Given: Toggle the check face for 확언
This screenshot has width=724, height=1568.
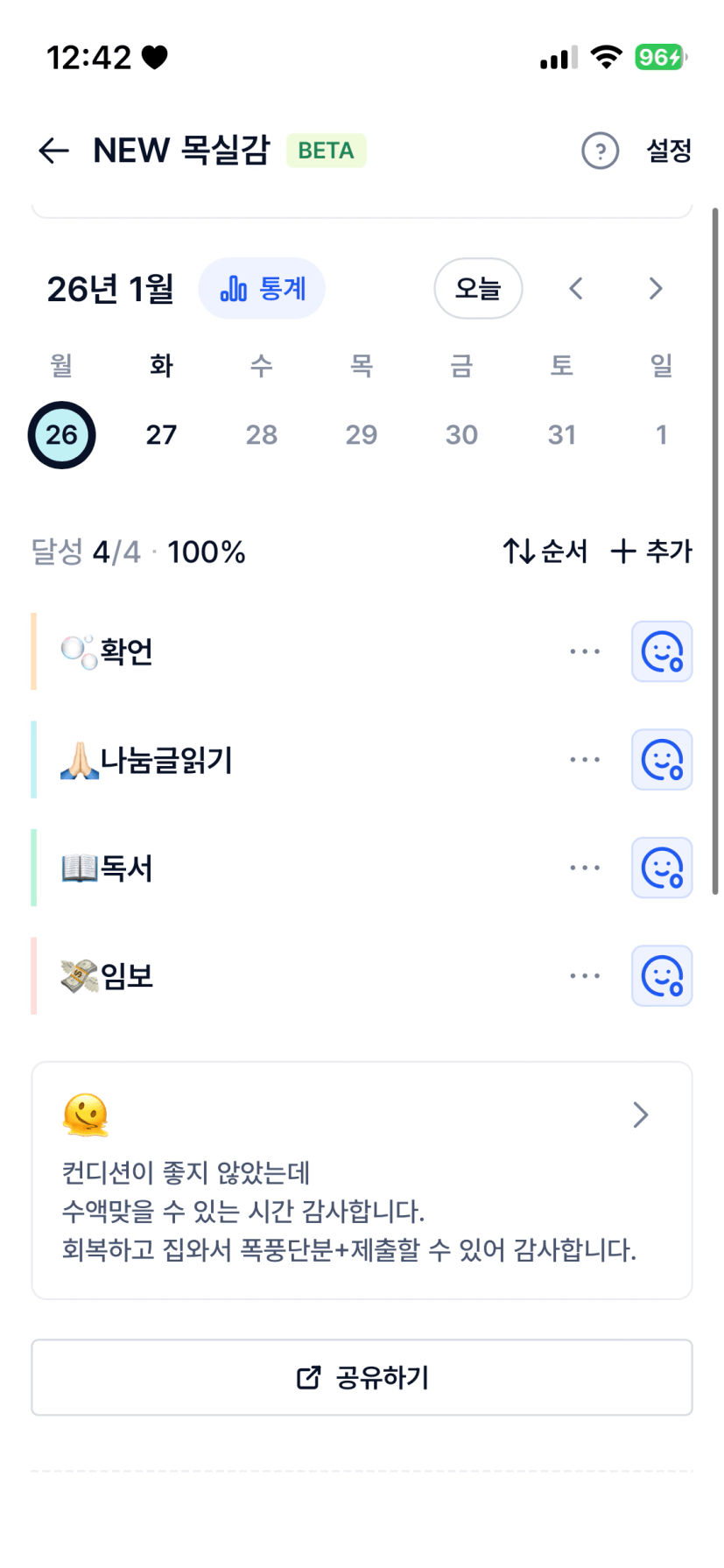Looking at the screenshot, I should coord(662,651).
